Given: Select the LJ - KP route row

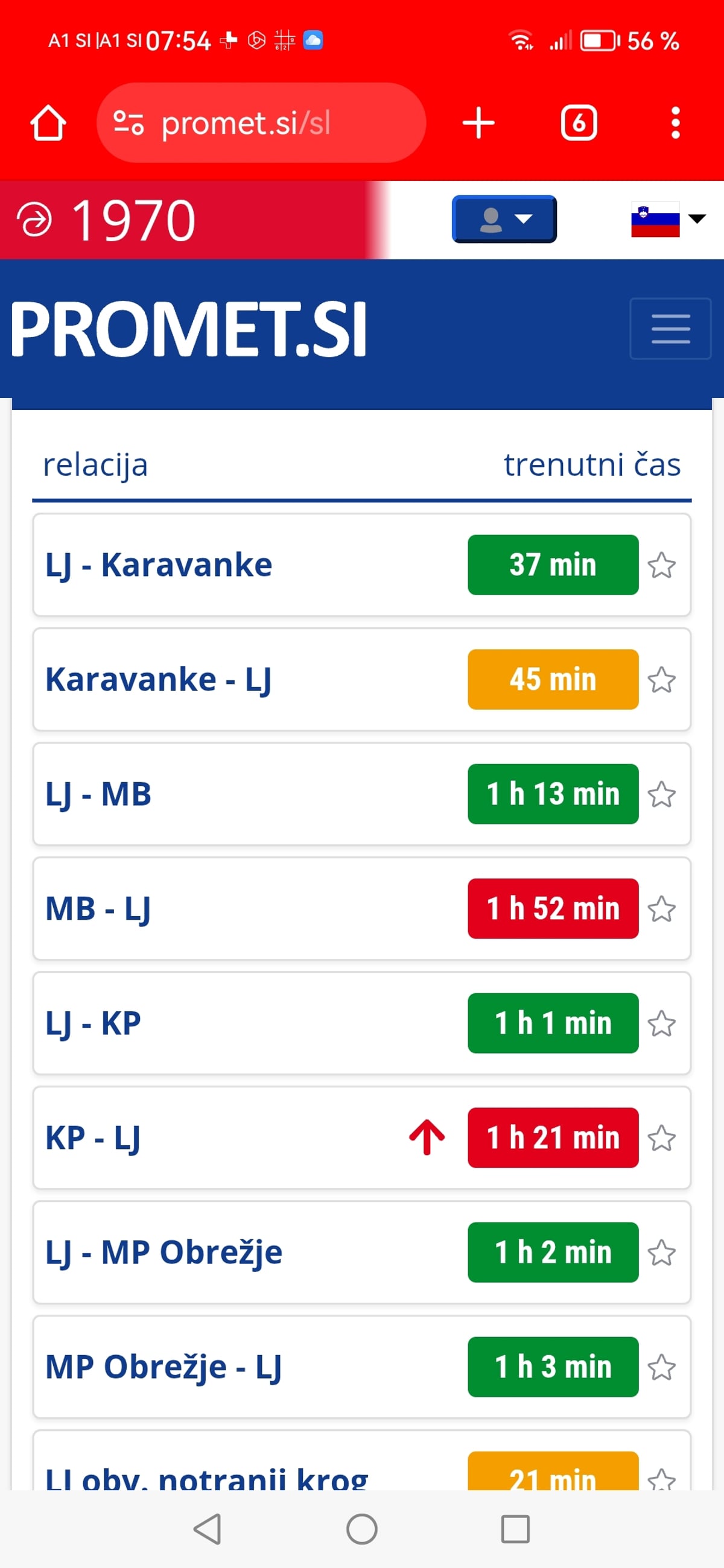Looking at the screenshot, I should (244, 1023).
